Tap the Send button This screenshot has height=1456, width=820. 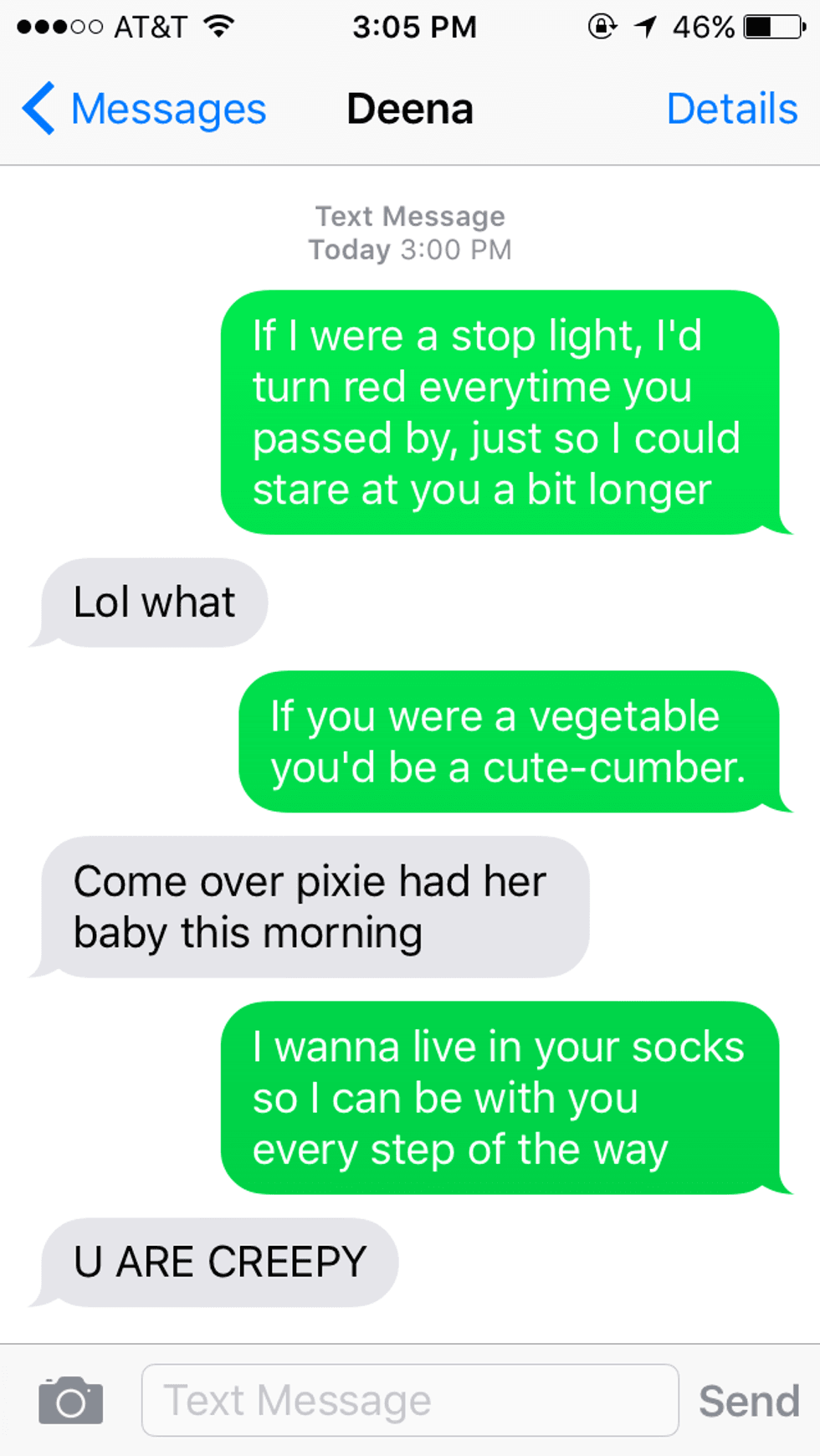point(749,1401)
